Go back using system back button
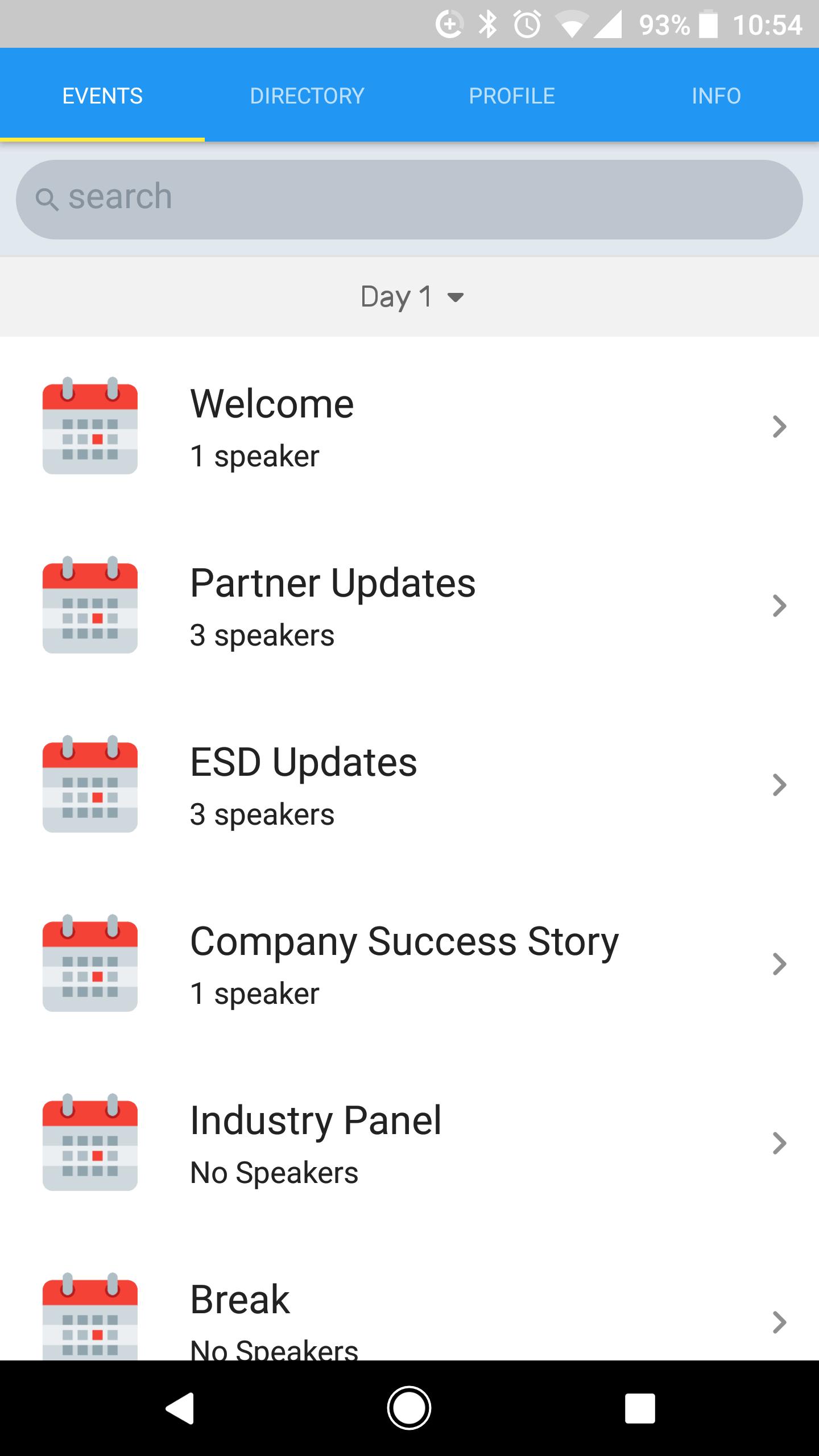 (x=180, y=1408)
